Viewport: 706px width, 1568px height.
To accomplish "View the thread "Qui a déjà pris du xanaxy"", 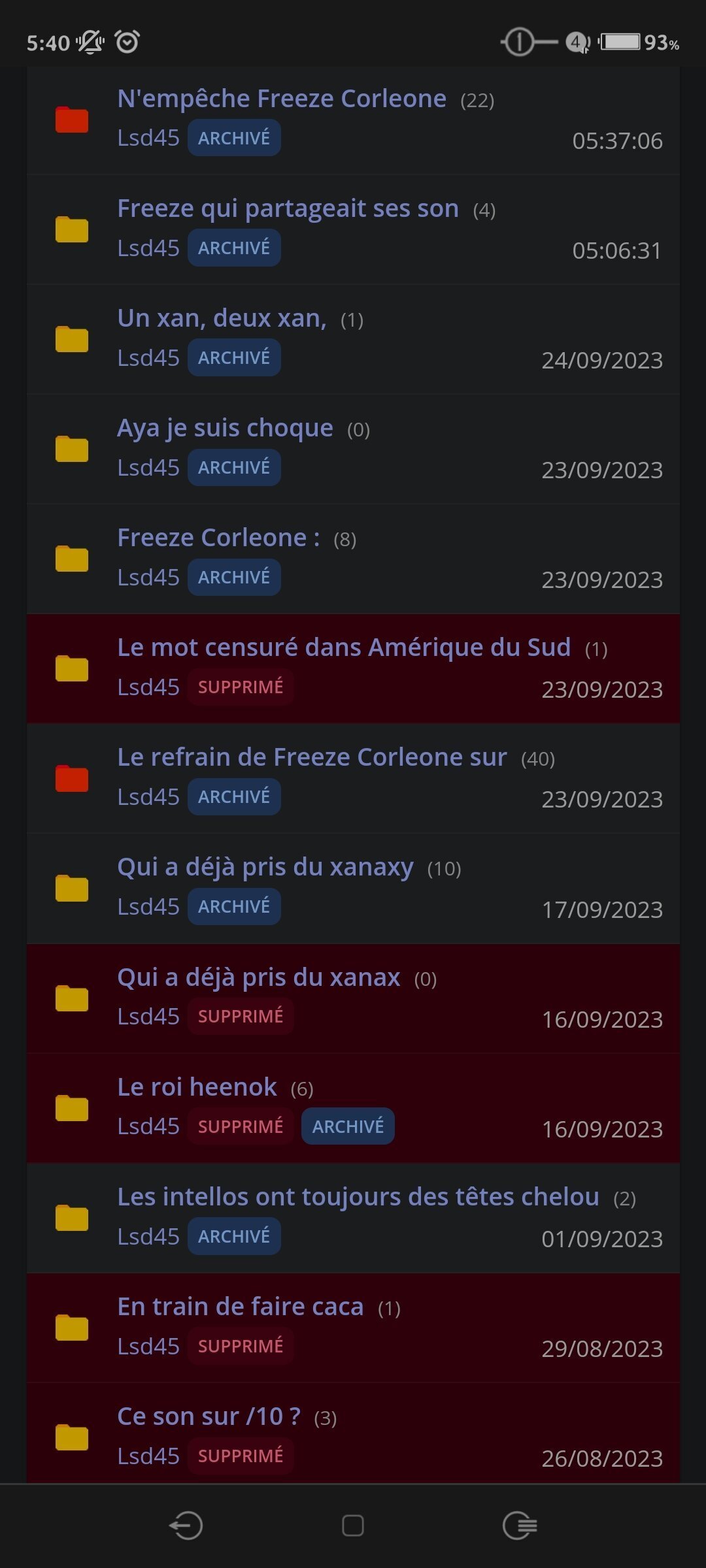I will pyautogui.click(x=265, y=868).
